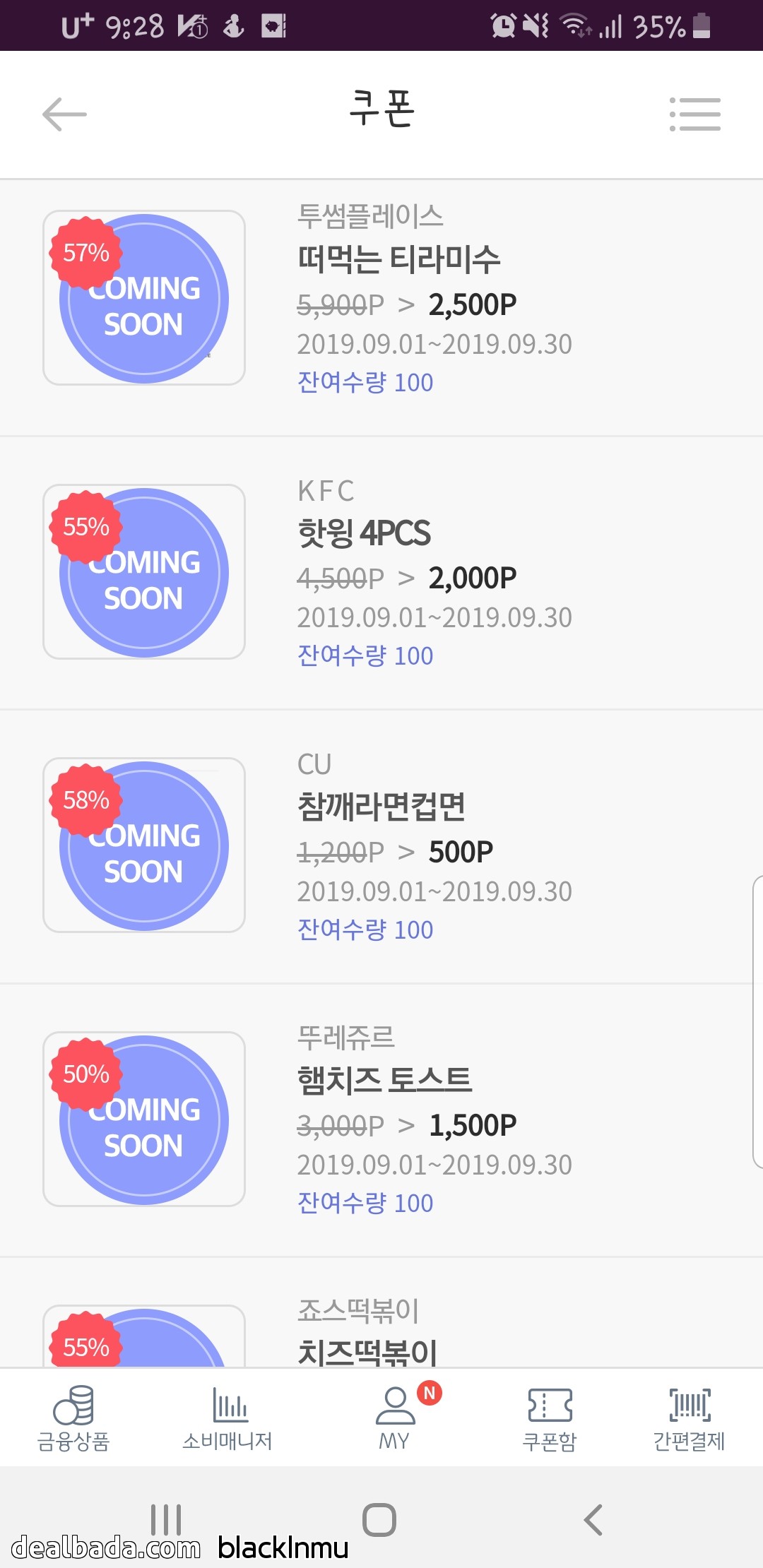Open the 간편결제 tab
This screenshot has height=1568, width=763.
pyautogui.click(x=690, y=1418)
